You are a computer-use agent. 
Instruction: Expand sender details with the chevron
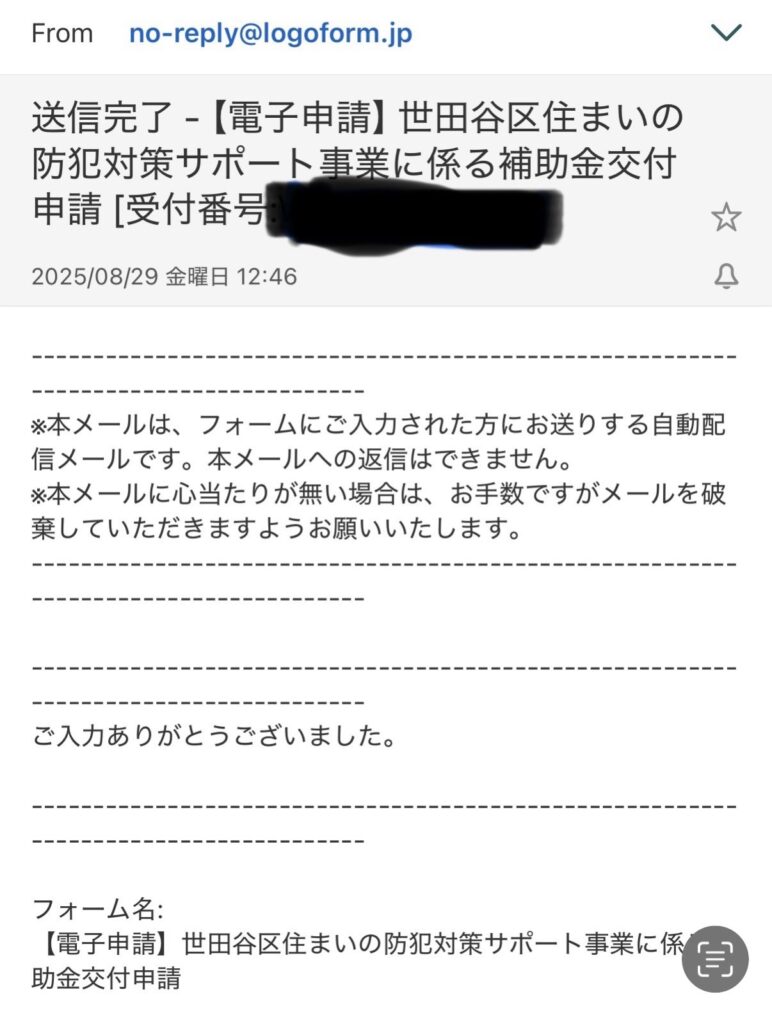pyautogui.click(x=726, y=33)
